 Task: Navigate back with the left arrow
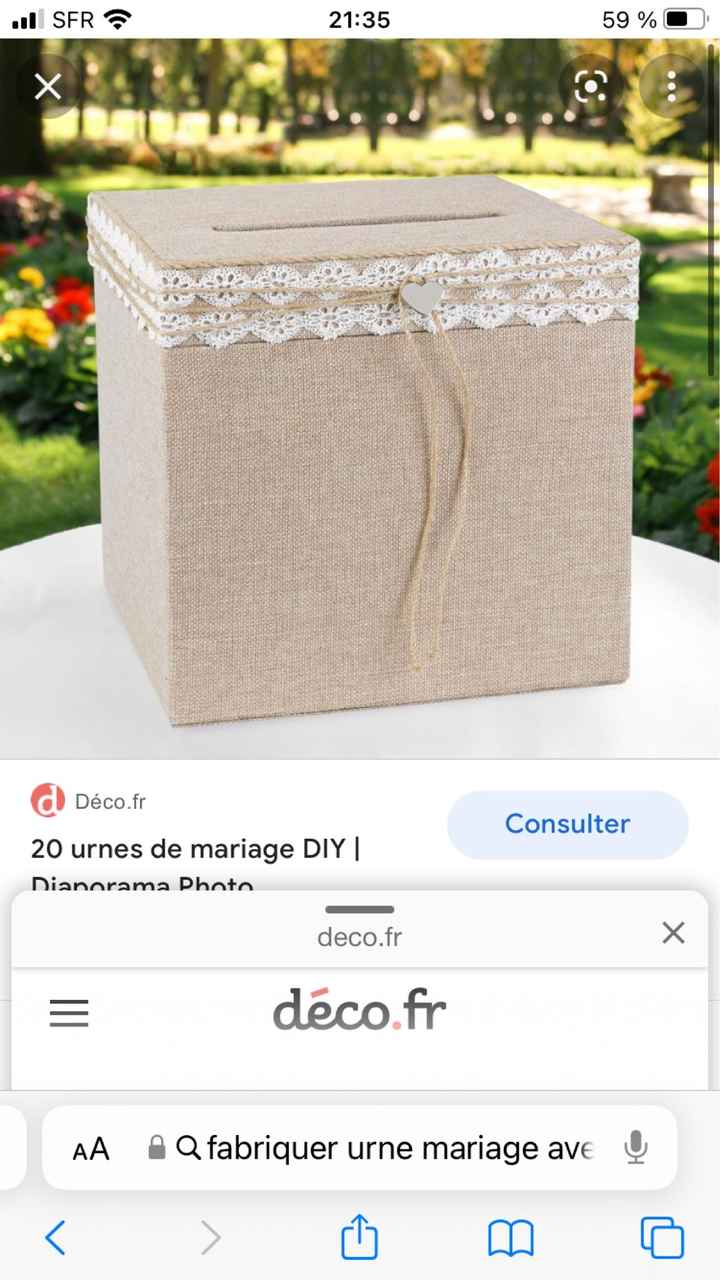click(55, 1238)
